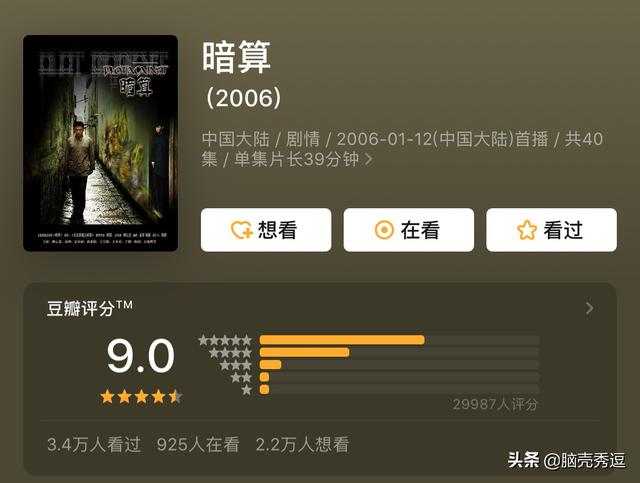Mark the show as 在看 (watching)
The height and width of the screenshot is (483, 640).
[x=408, y=230]
